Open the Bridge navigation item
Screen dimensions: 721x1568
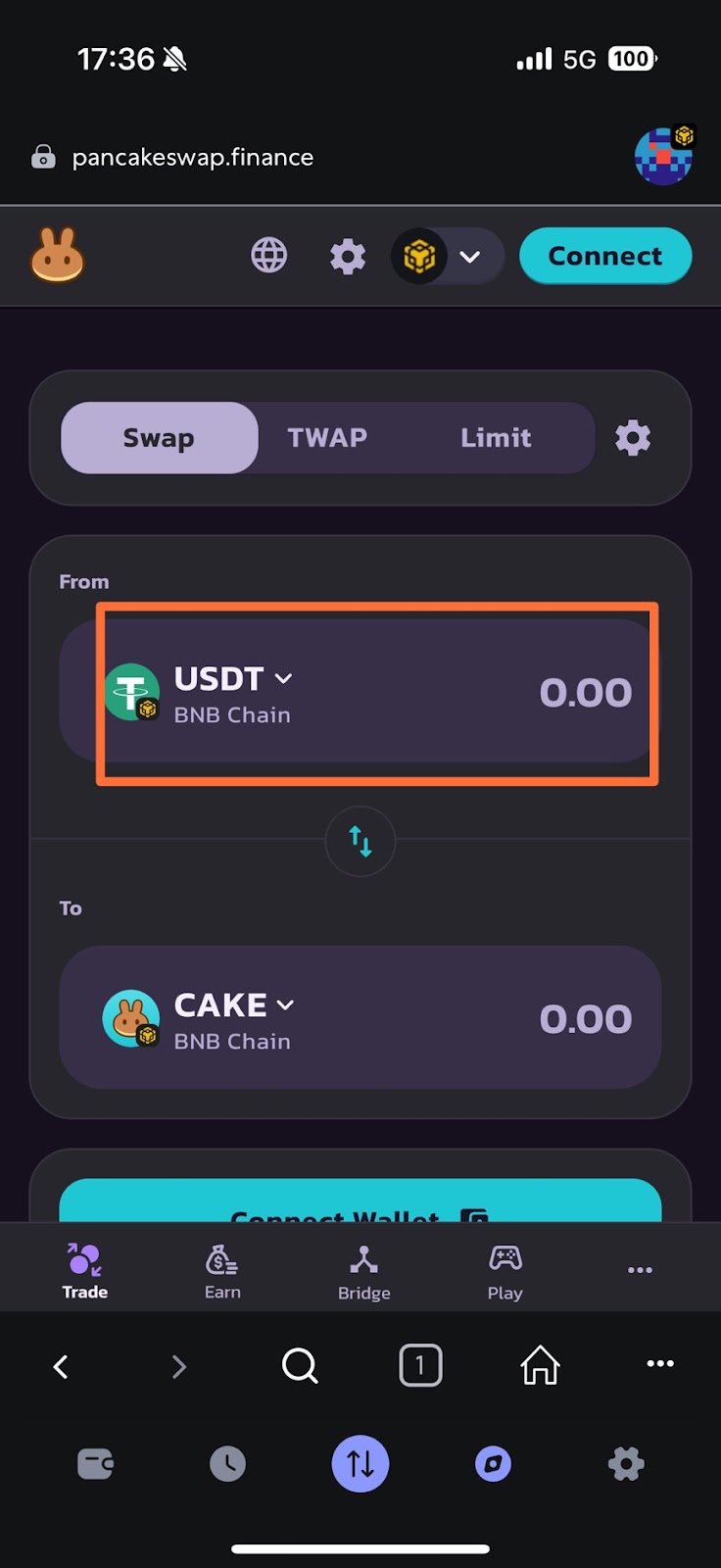(363, 1272)
